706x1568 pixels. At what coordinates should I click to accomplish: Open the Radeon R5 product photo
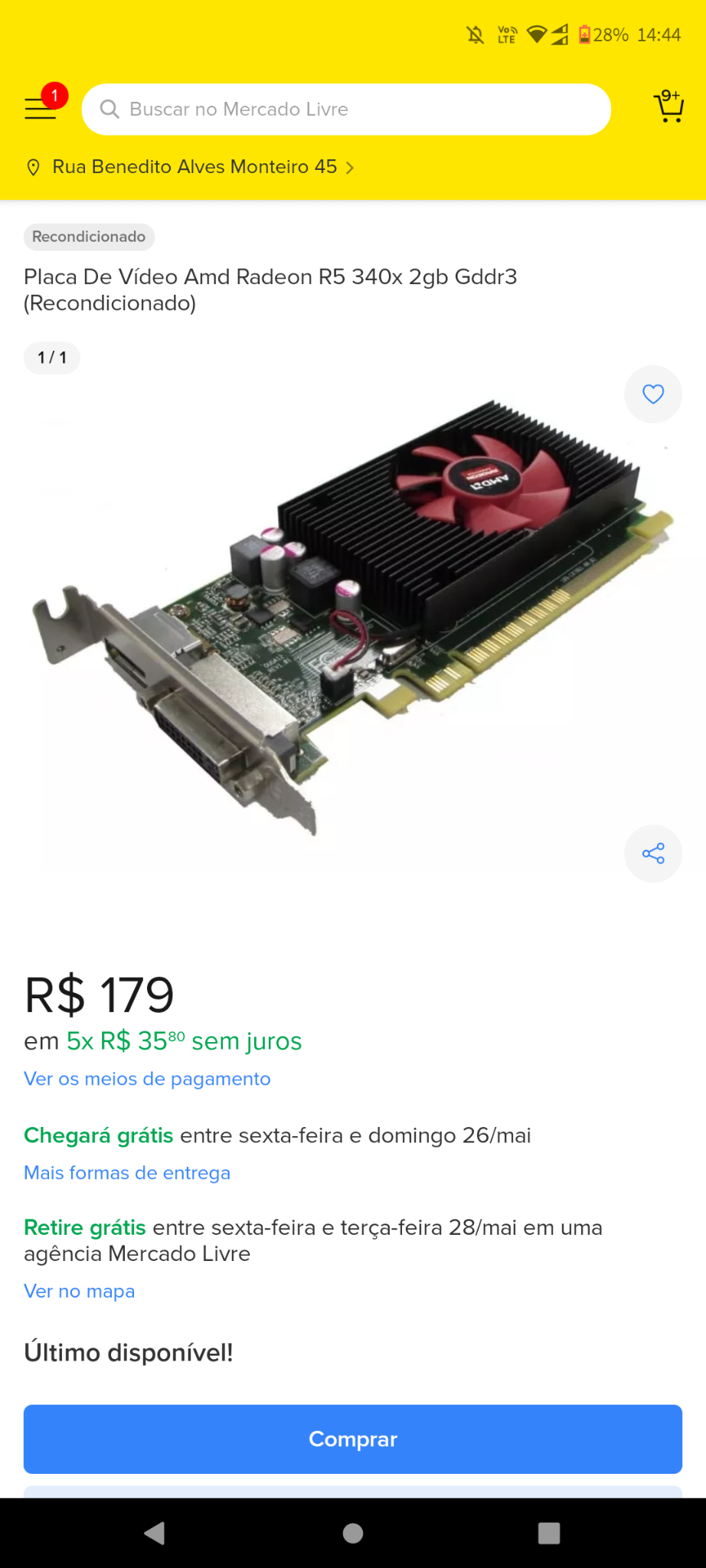(x=352, y=619)
